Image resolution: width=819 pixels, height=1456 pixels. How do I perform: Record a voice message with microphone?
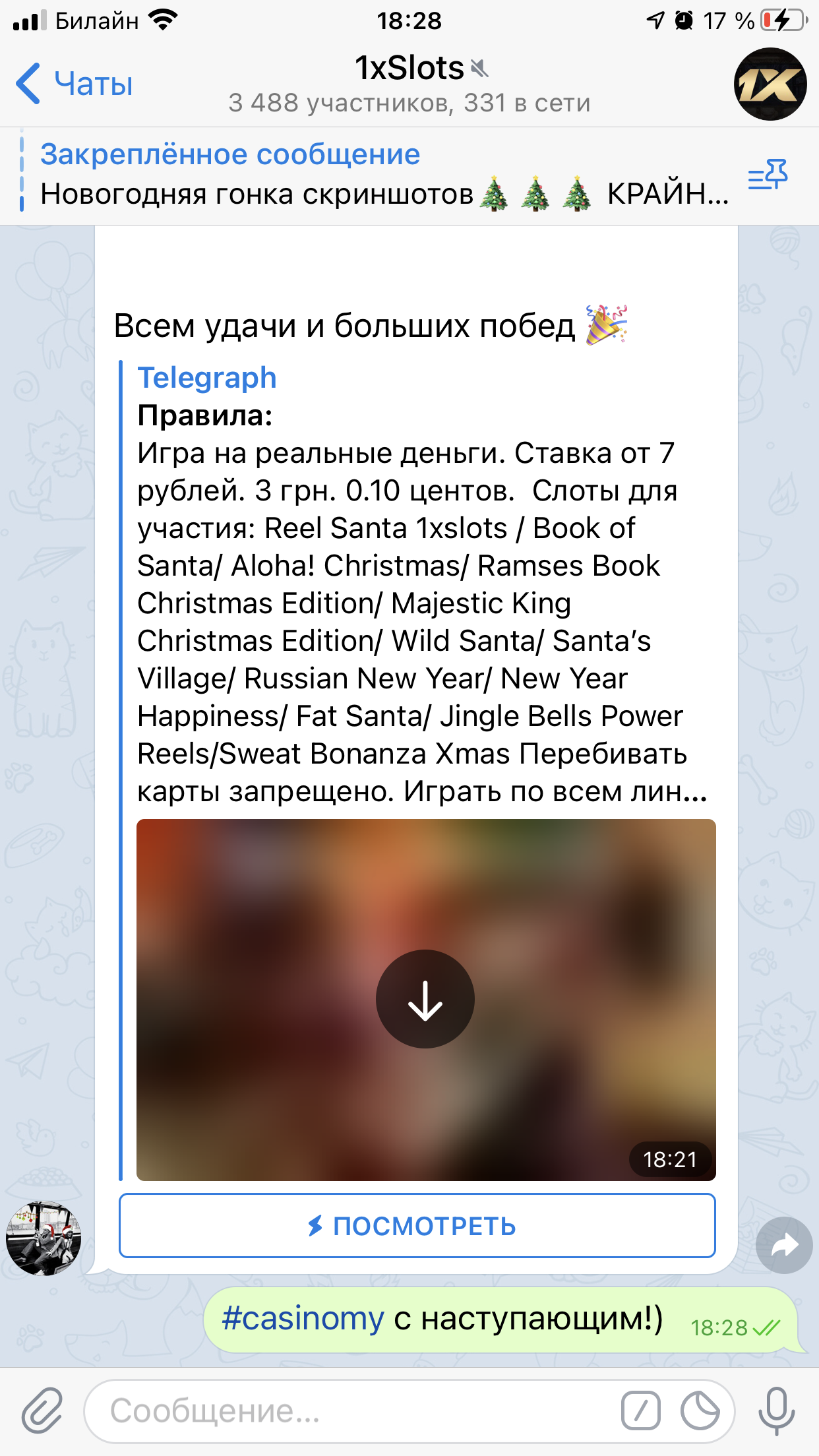coord(776,1410)
